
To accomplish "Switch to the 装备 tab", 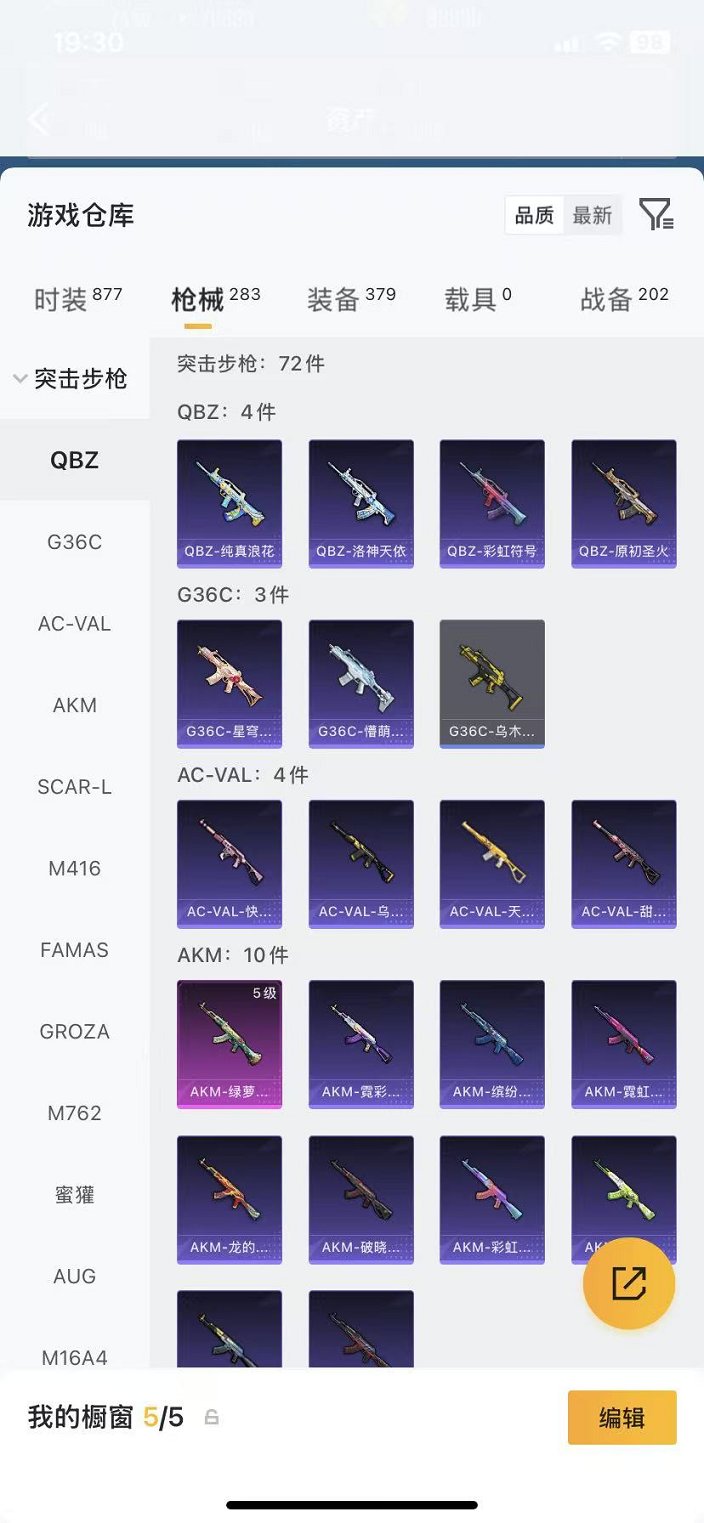I will point(350,299).
